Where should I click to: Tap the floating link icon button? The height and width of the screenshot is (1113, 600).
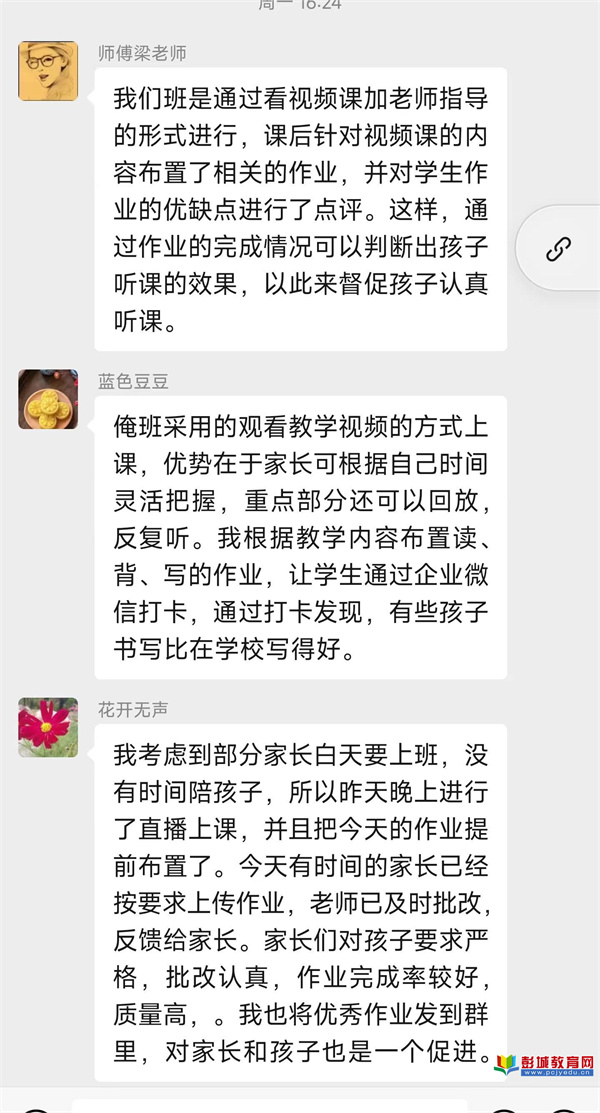click(559, 248)
